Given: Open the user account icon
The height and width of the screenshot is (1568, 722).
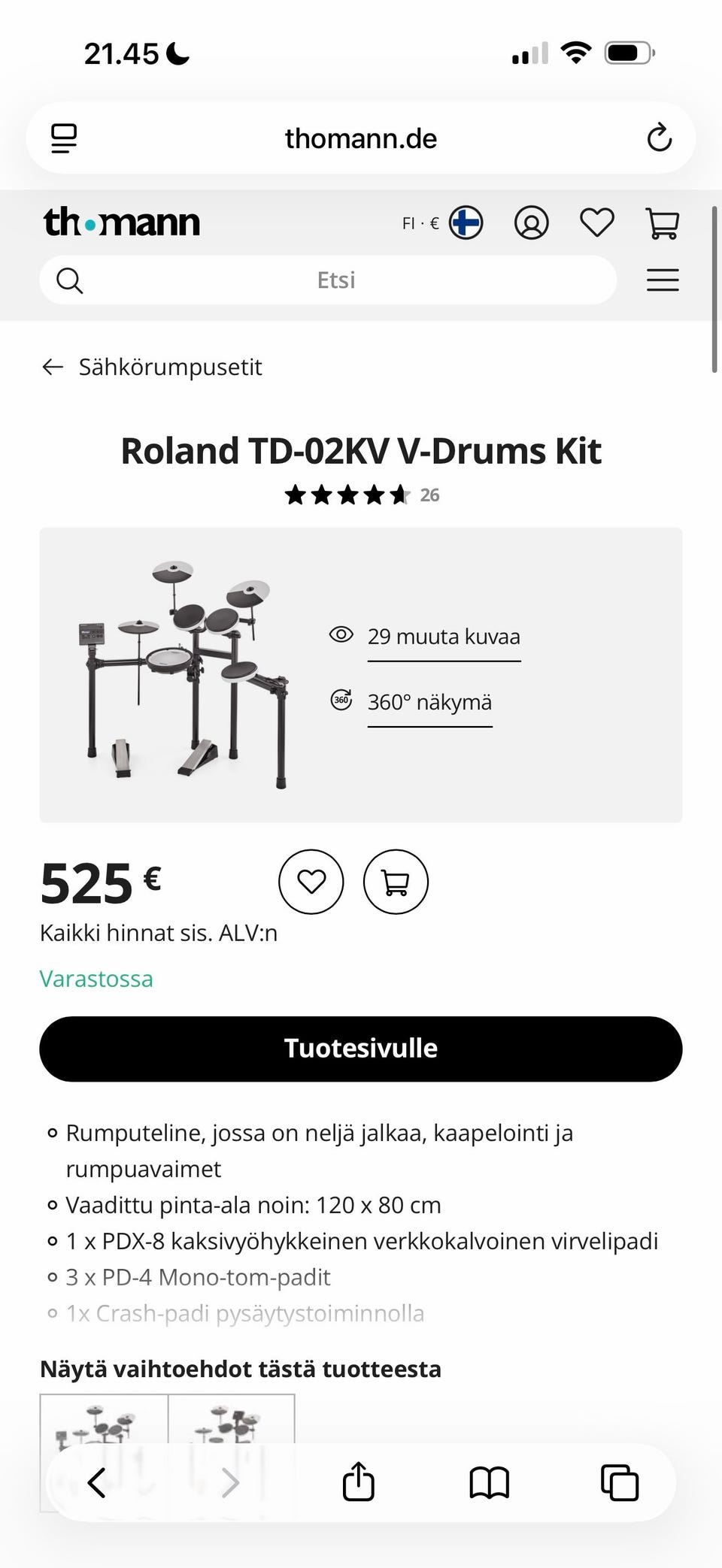Looking at the screenshot, I should point(532,222).
